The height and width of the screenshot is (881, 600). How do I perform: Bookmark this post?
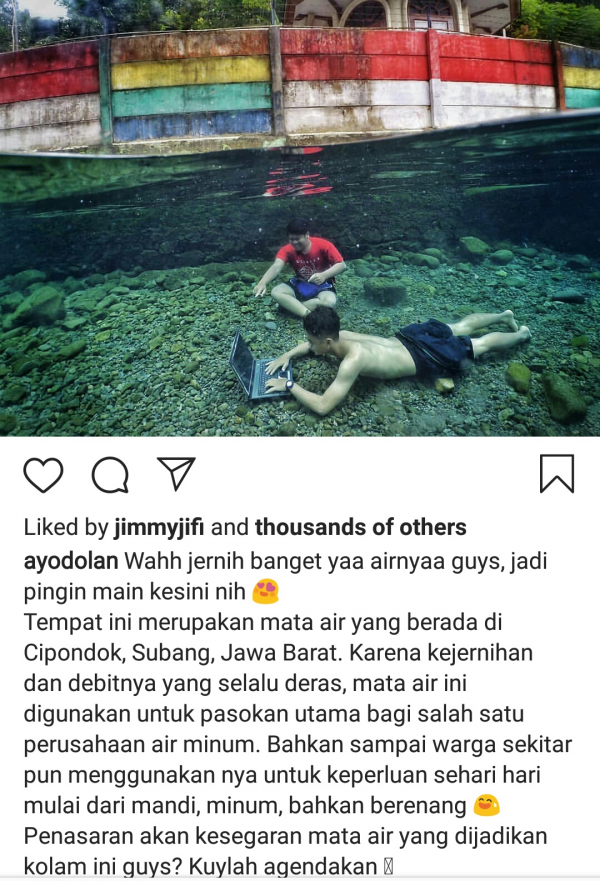tap(556, 474)
